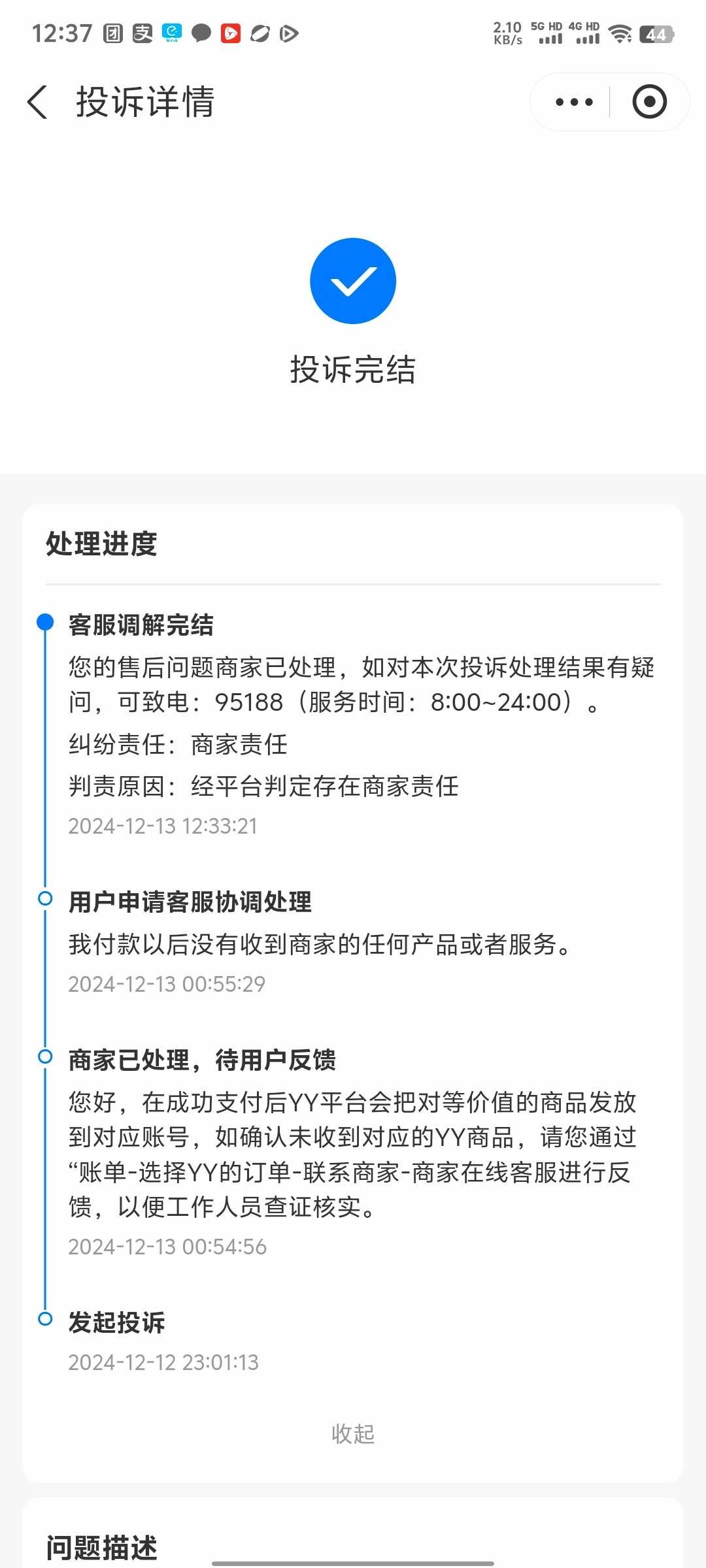
Task: Go back from the 投诉详情 page
Action: 37,102
